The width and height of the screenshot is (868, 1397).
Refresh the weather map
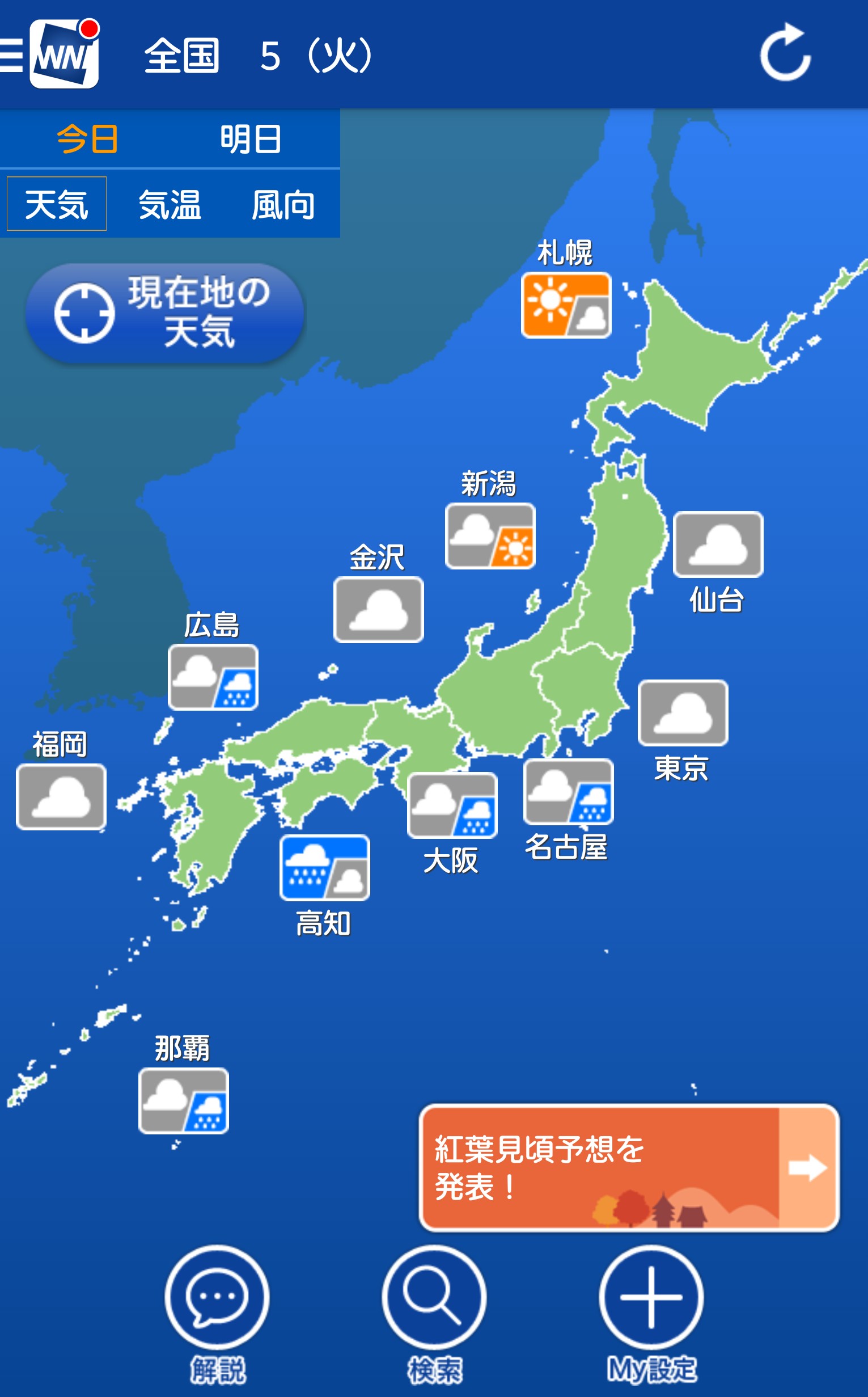click(785, 53)
